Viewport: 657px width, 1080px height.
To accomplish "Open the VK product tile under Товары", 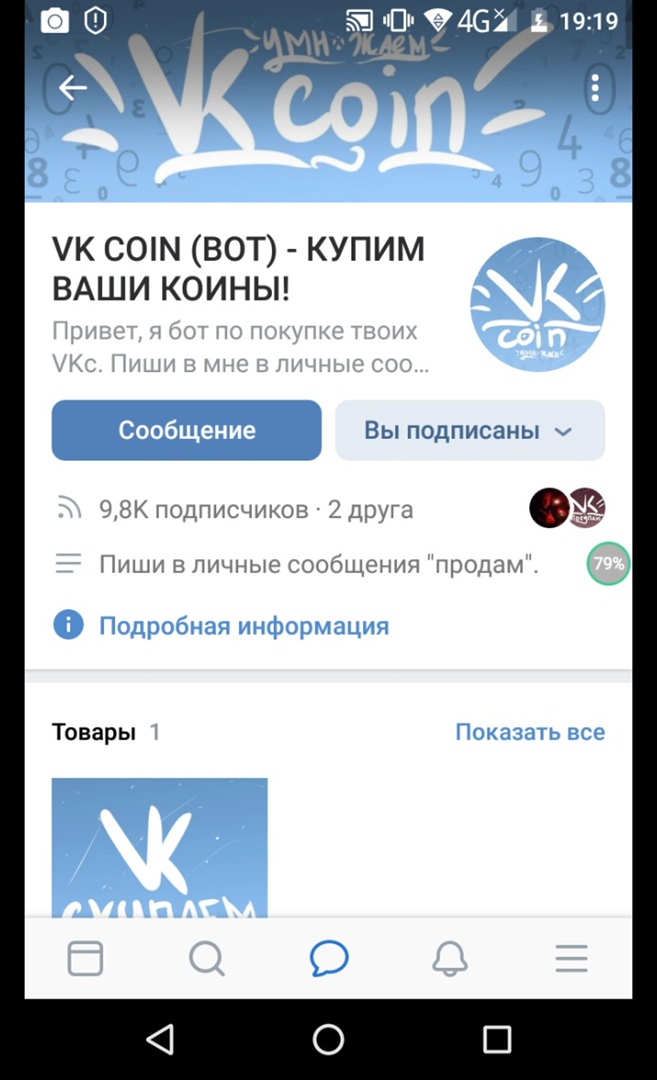I will pos(160,848).
